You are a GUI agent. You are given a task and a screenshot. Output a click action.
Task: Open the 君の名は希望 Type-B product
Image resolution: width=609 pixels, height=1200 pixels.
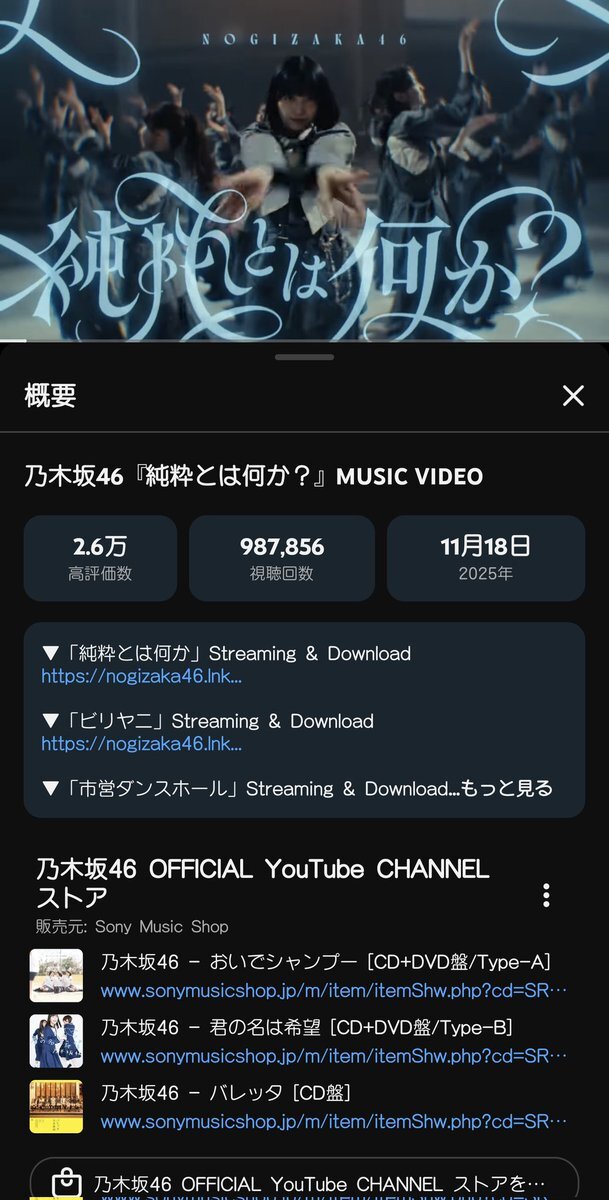306,1028
